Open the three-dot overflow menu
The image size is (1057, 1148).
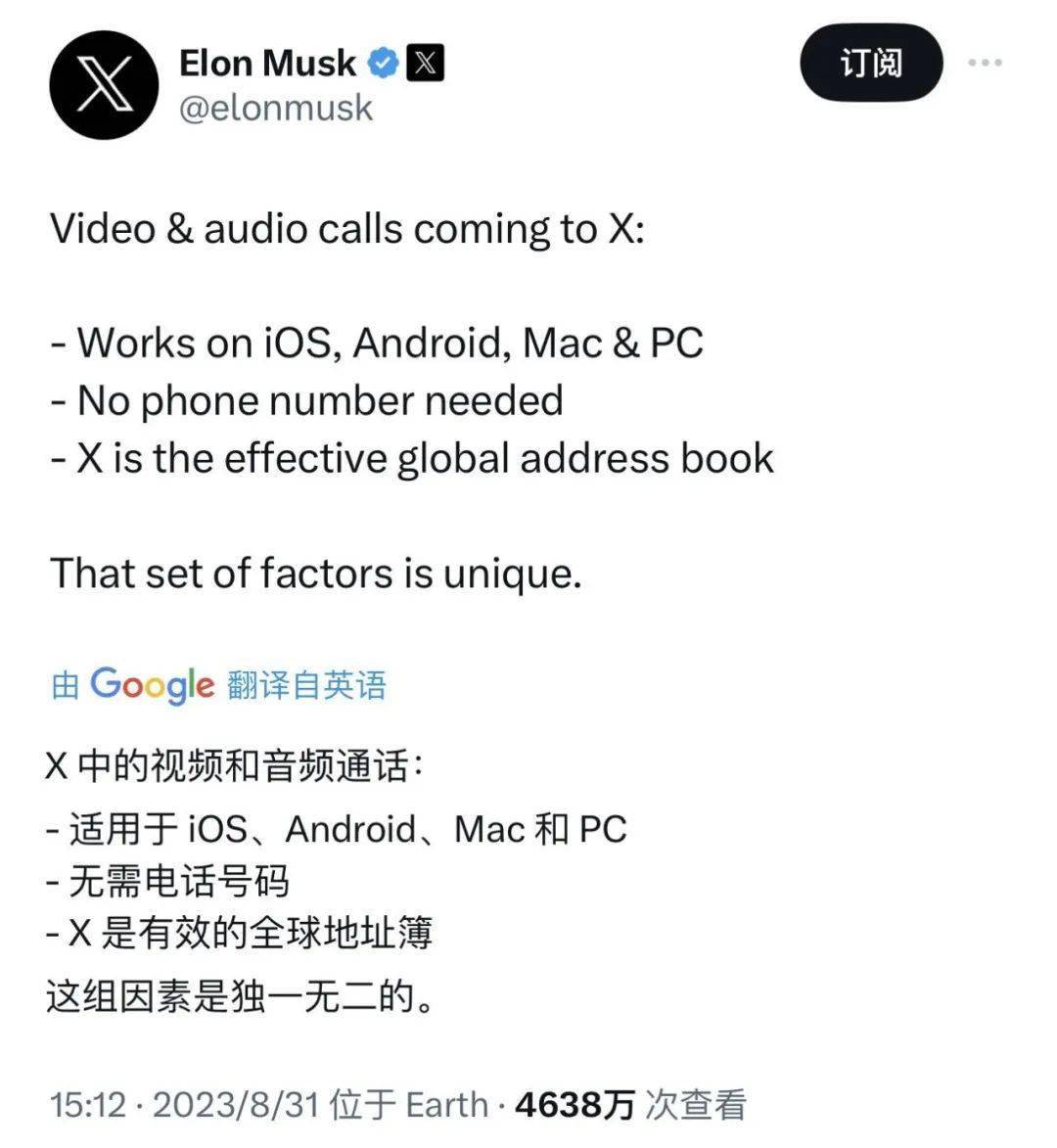tap(984, 64)
